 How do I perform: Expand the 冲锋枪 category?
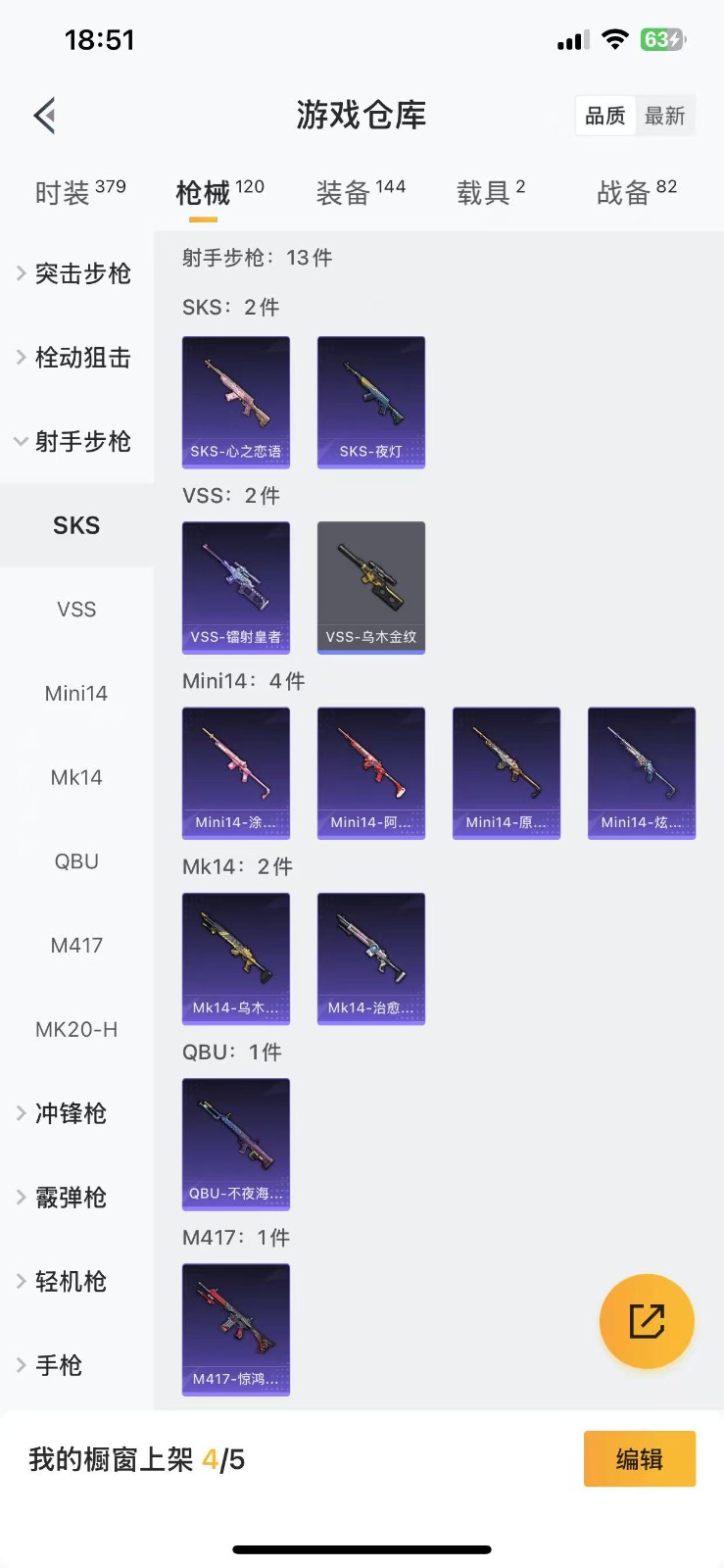coord(69,1113)
